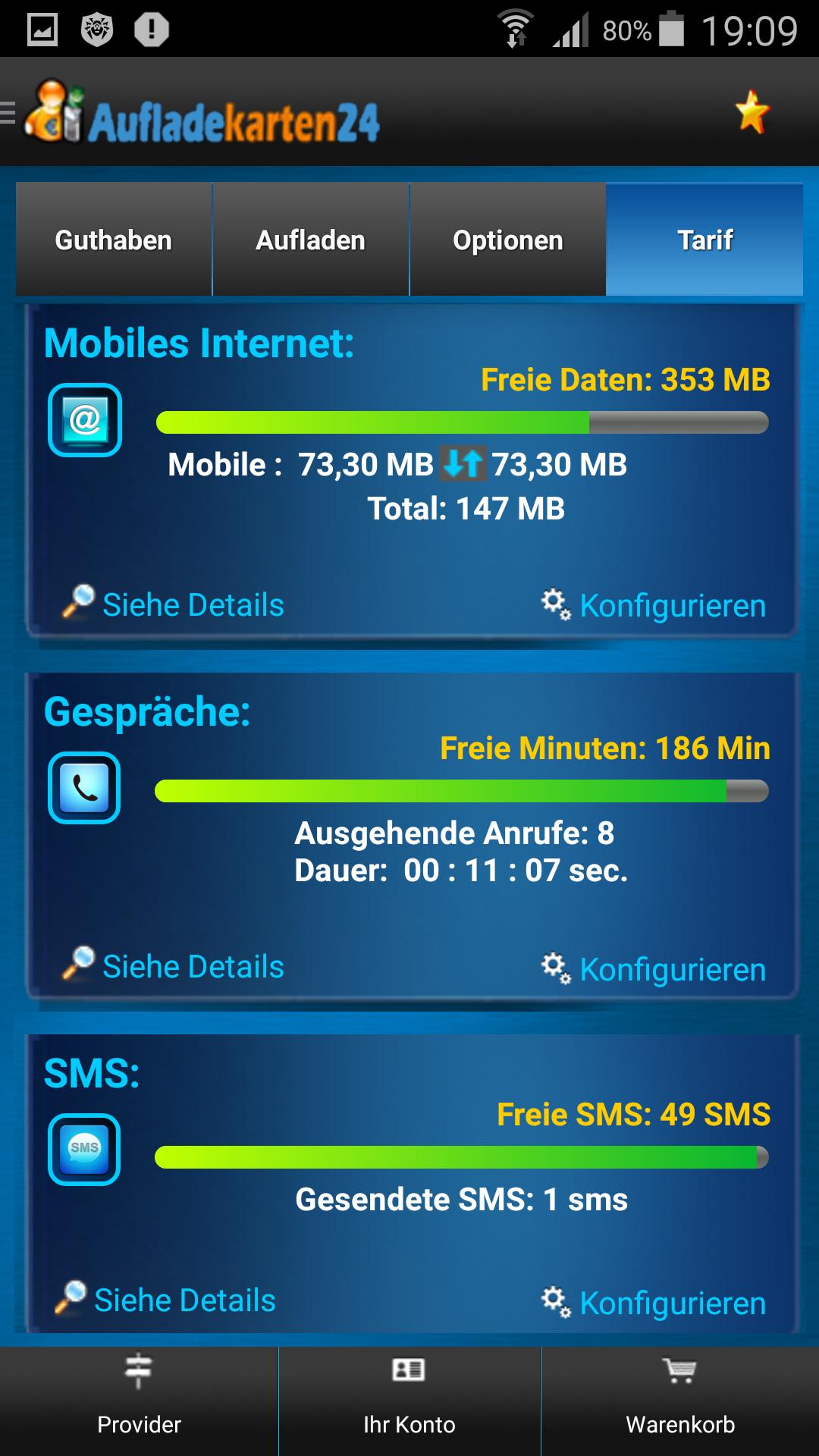Switch to the Guthaben tab

pos(113,240)
